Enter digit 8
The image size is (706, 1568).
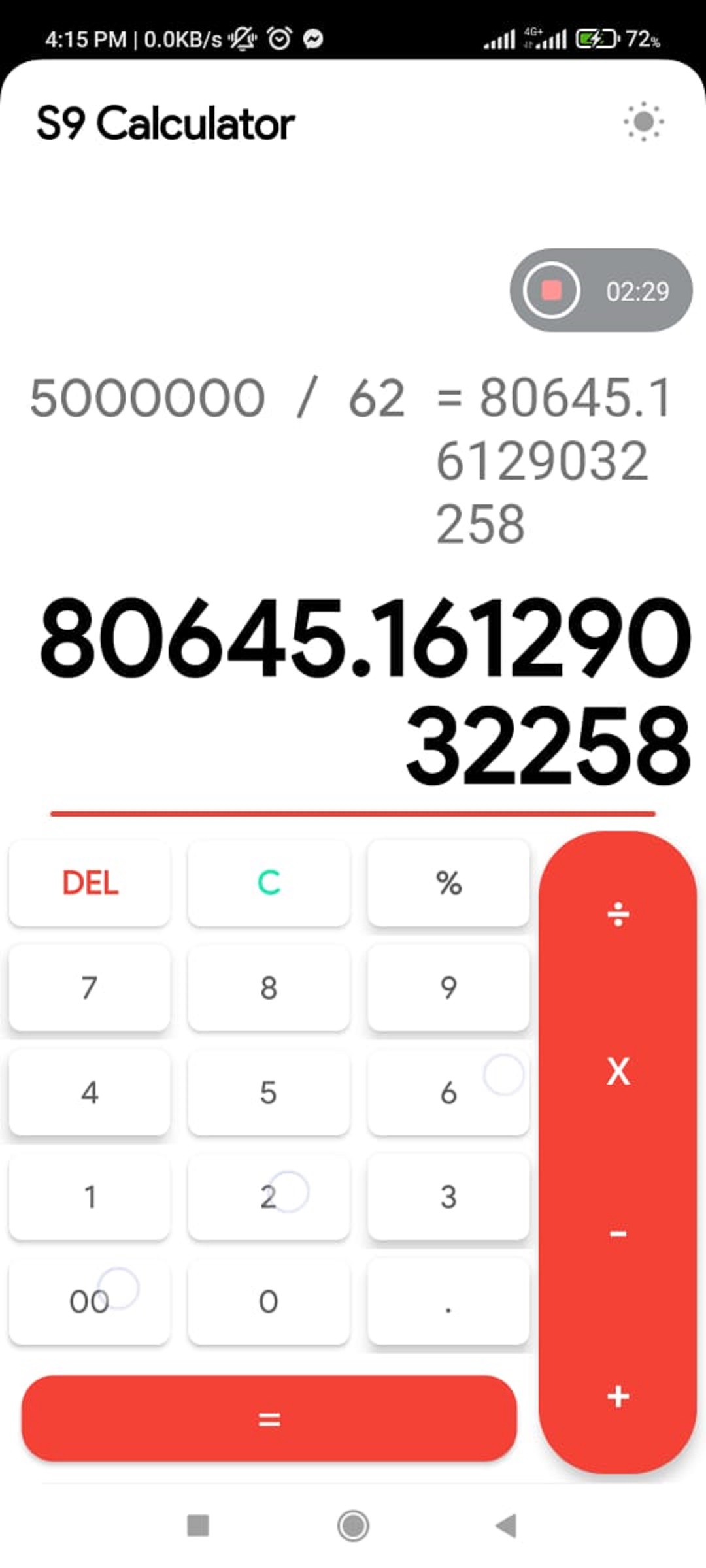(x=269, y=987)
